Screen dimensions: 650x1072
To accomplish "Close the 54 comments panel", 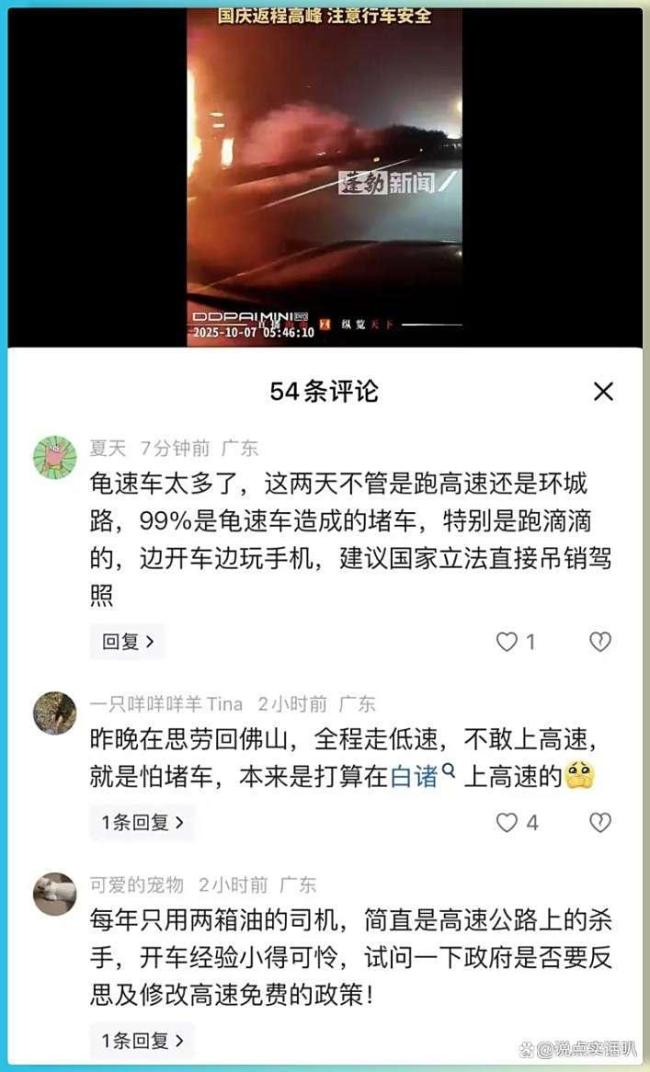I will (603, 391).
